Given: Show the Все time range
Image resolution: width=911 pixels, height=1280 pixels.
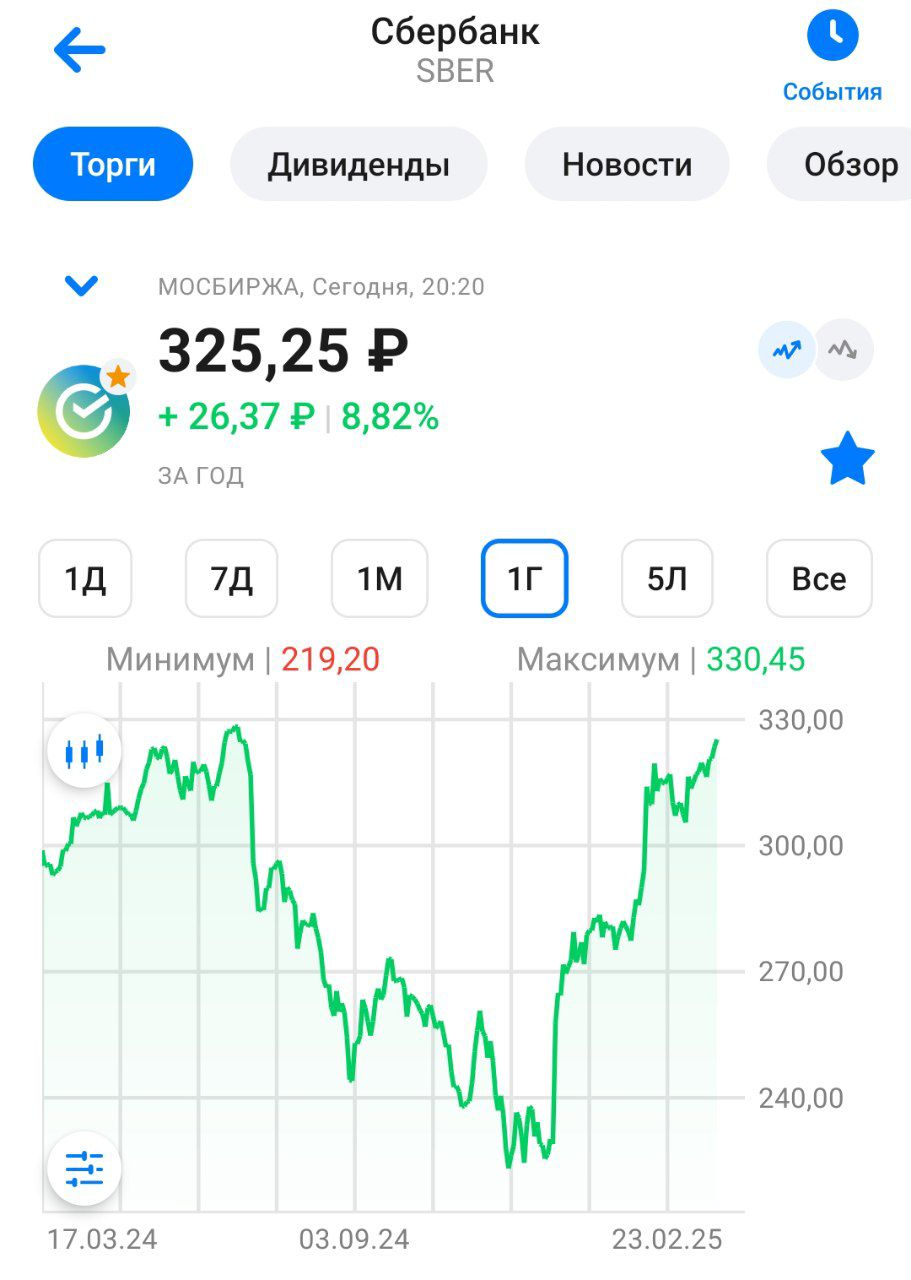Looking at the screenshot, I should [818, 579].
